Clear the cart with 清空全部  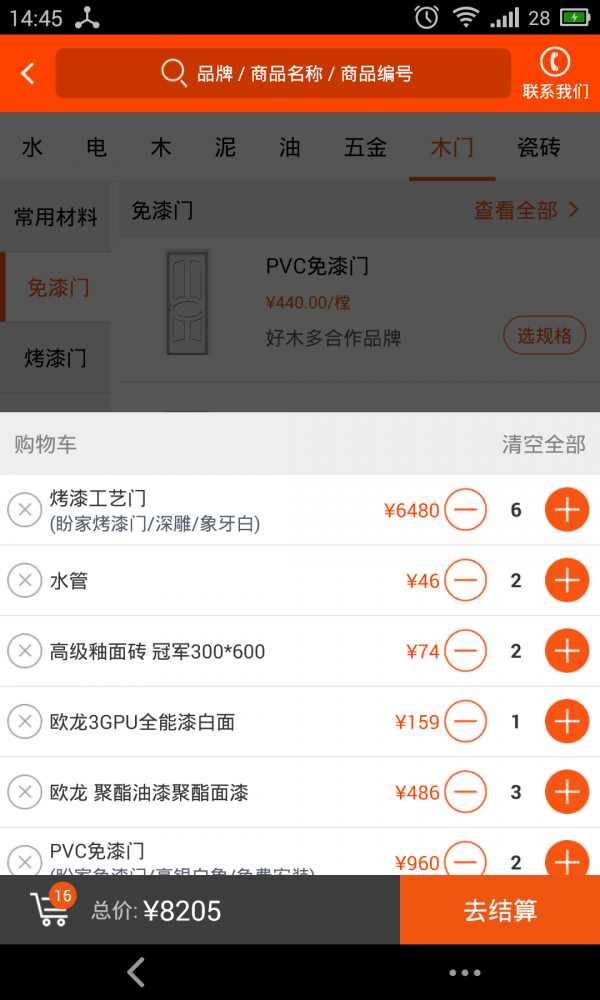click(x=543, y=445)
